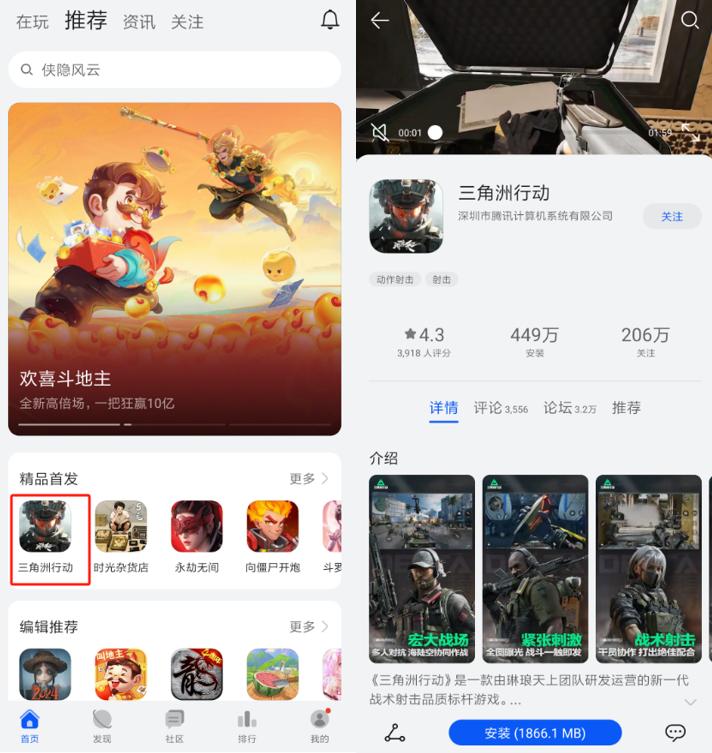Open the 三角洲行动 game icon
This screenshot has width=712, height=753.
(x=46, y=527)
